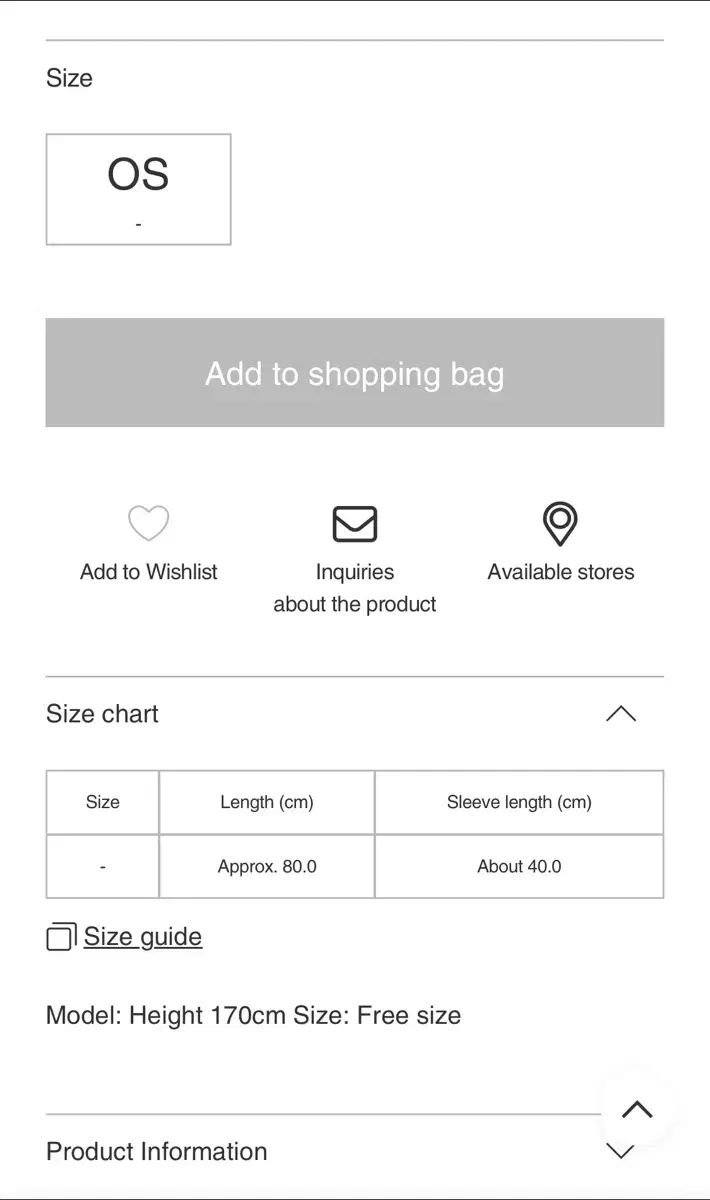This screenshot has width=710, height=1200.
Task: Collapse the Size chart section
Action: [x=620, y=714]
